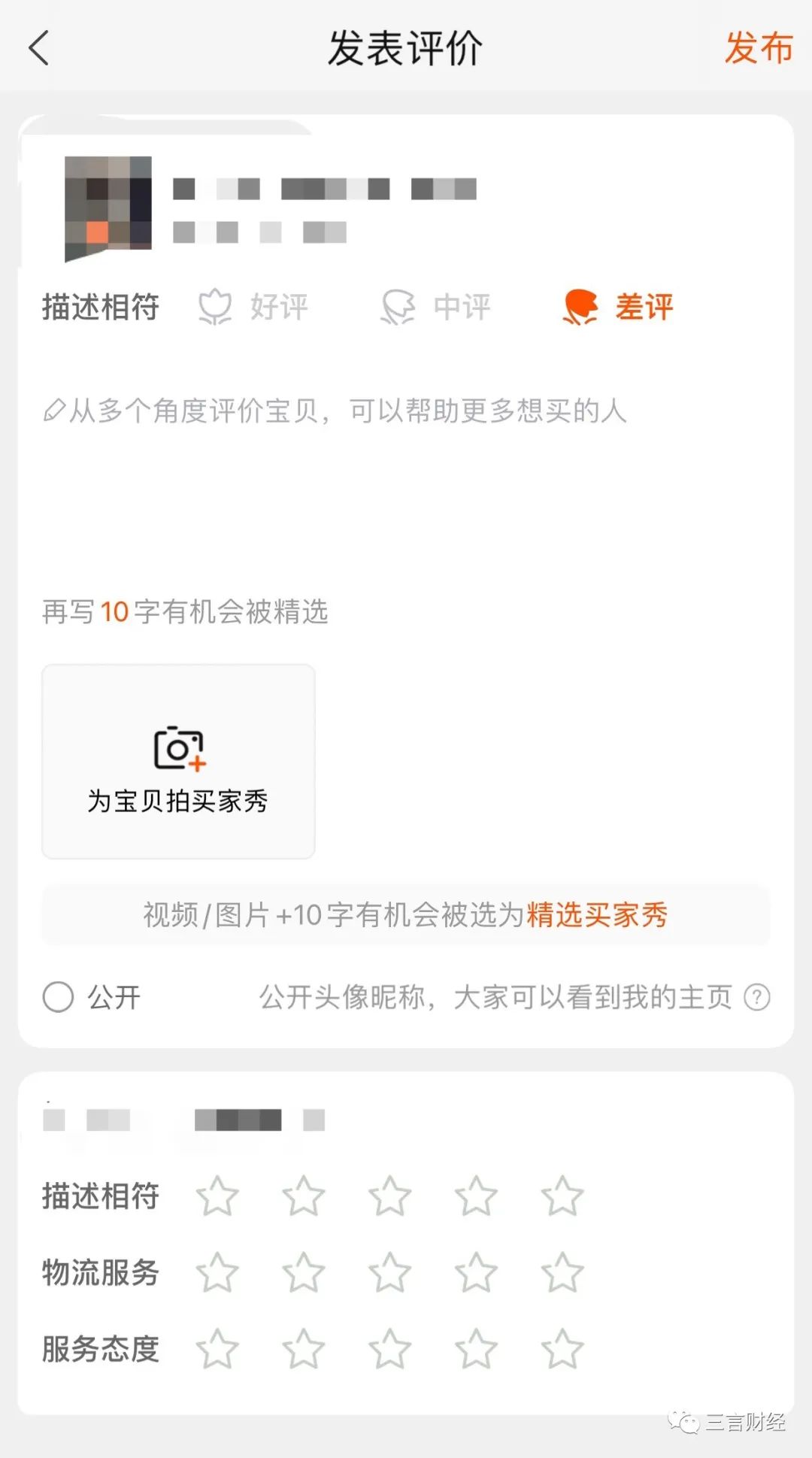Rate 物流服务 five stars
812x1458 pixels.
pos(562,1272)
